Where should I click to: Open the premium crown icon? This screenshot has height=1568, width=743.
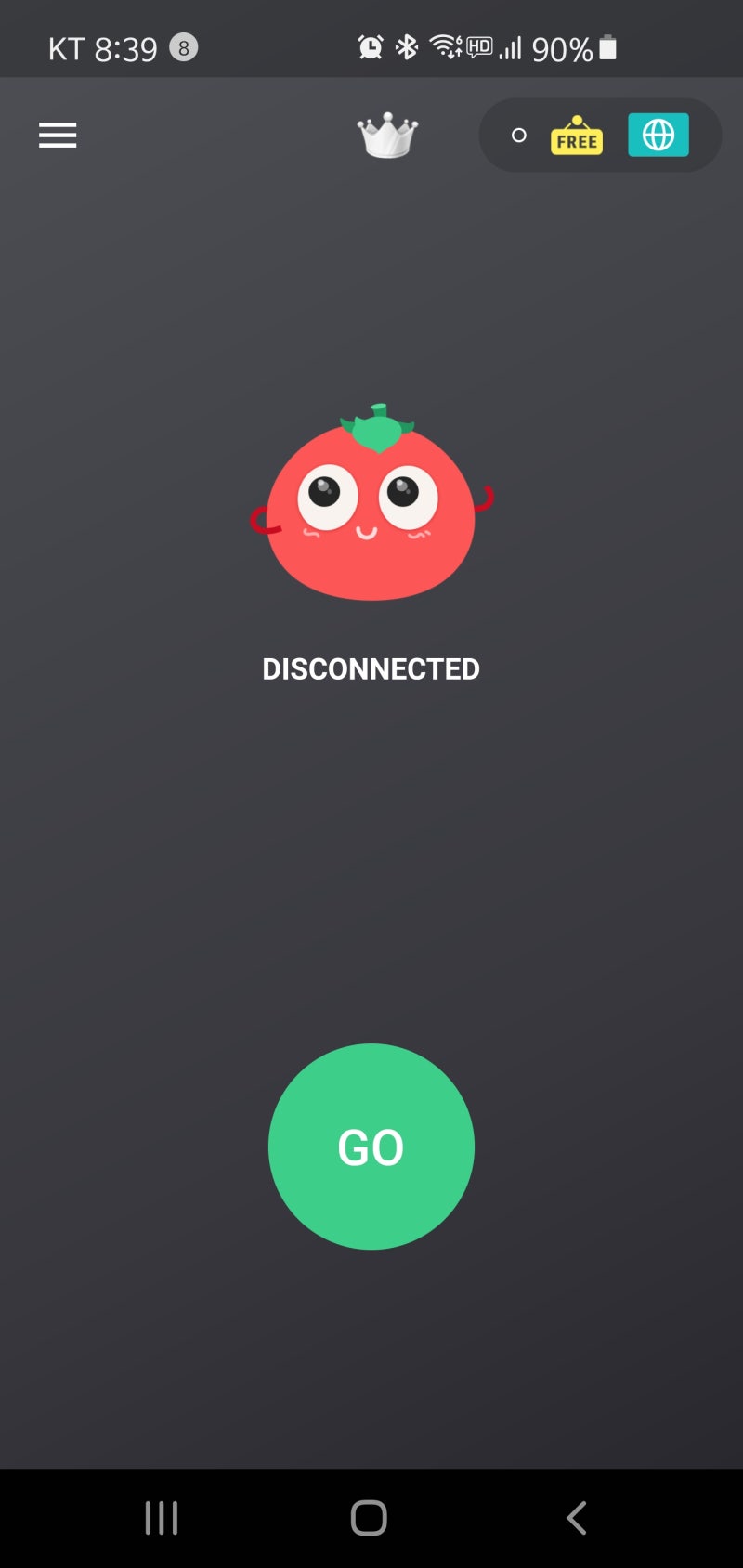(387, 136)
